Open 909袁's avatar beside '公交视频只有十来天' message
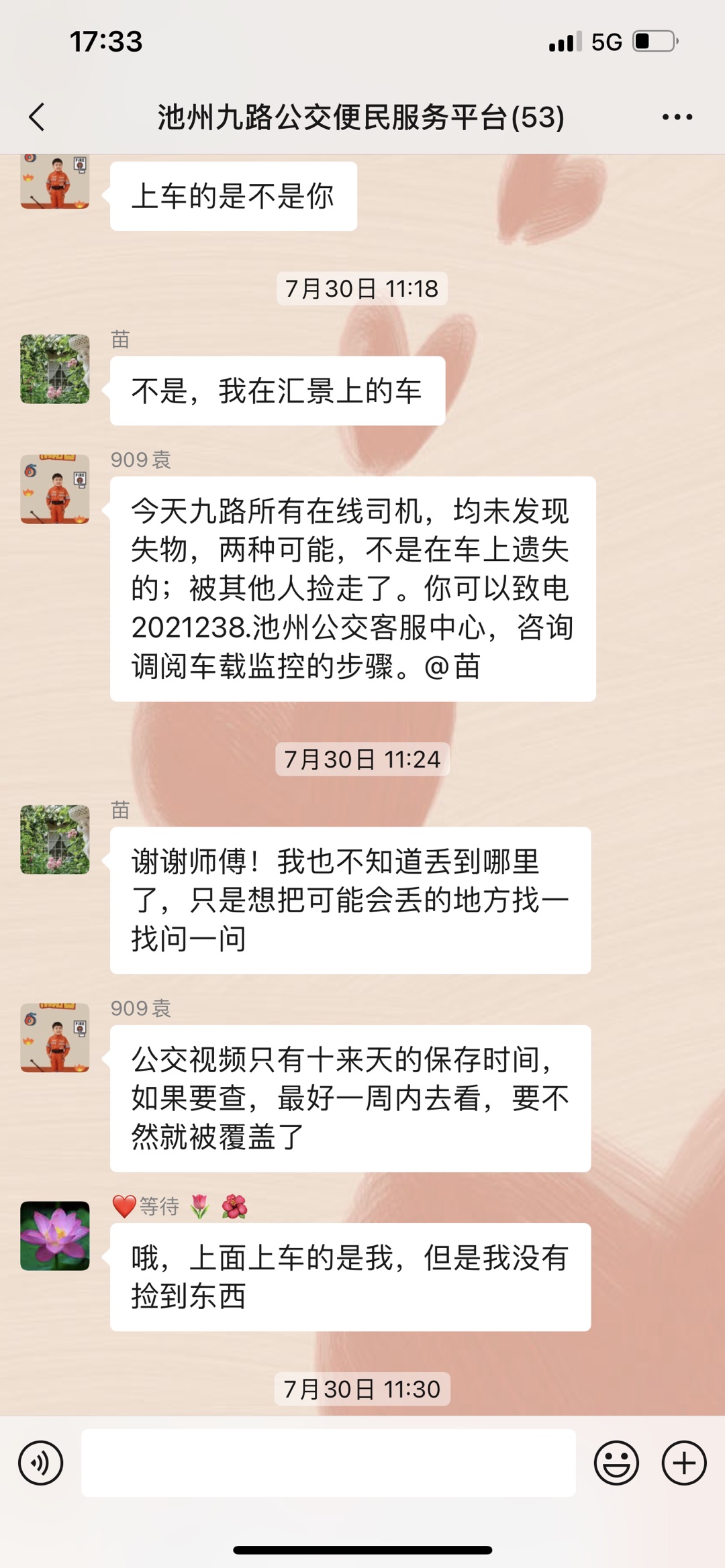Image resolution: width=725 pixels, height=1568 pixels. pyautogui.click(x=55, y=1037)
